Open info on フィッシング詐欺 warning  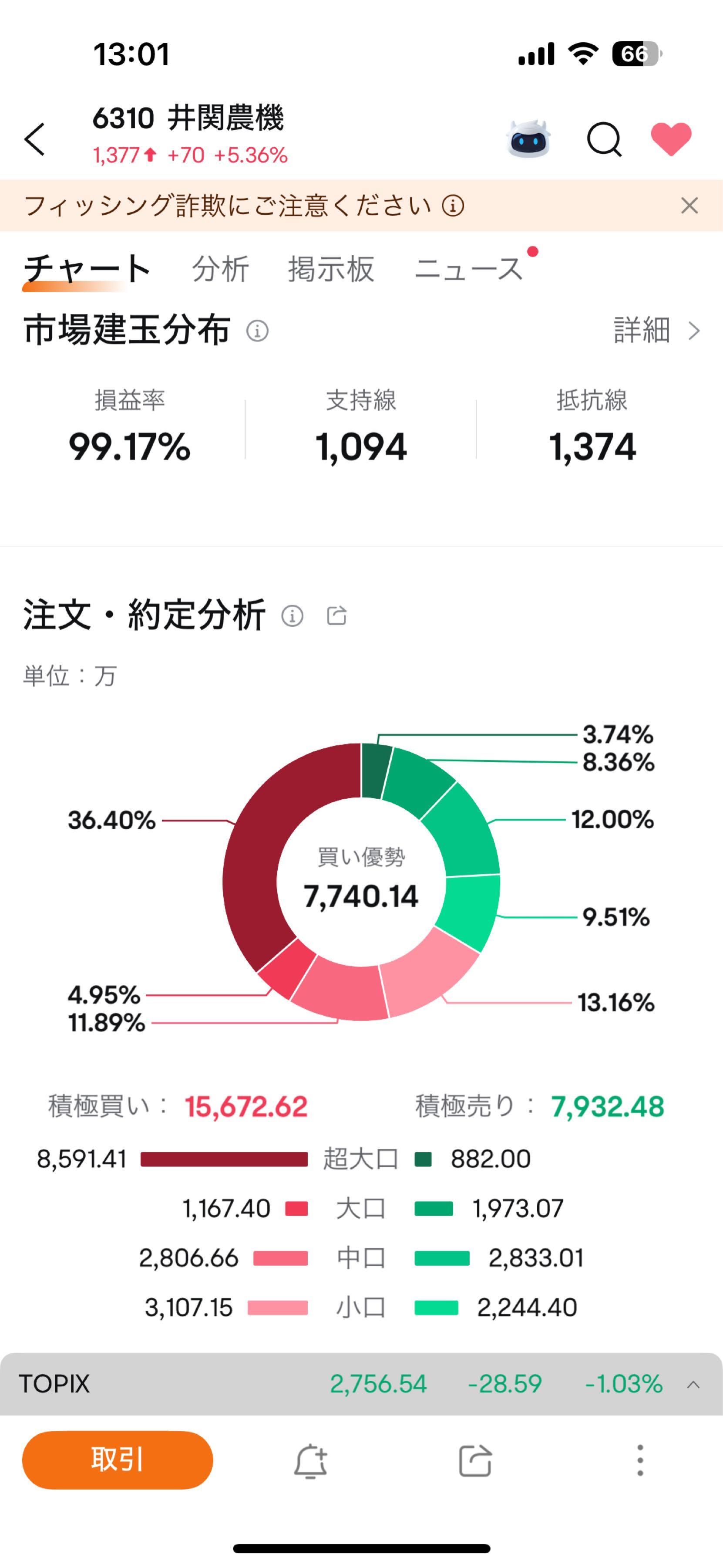[x=453, y=206]
